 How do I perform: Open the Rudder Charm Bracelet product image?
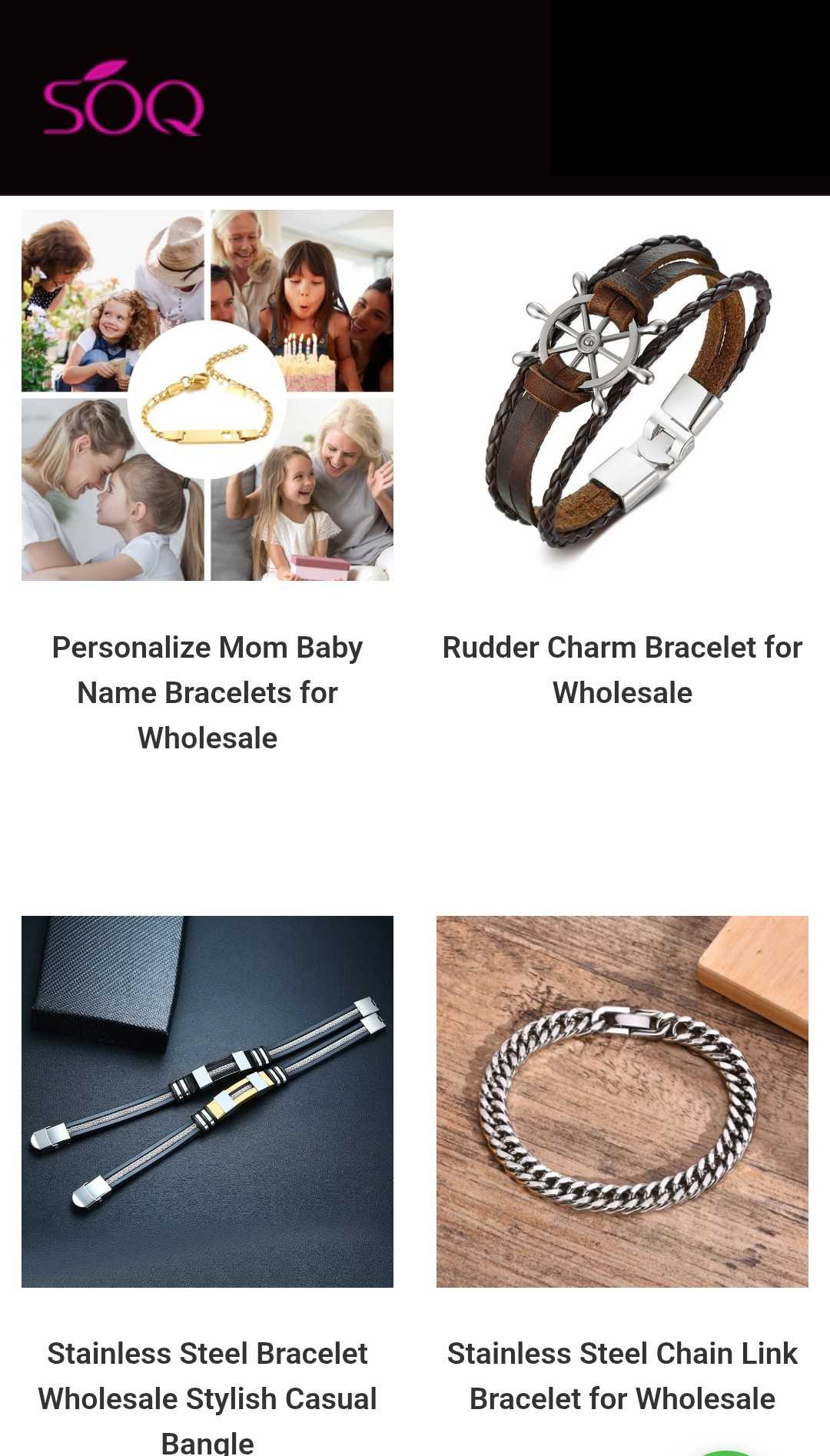tap(622, 395)
